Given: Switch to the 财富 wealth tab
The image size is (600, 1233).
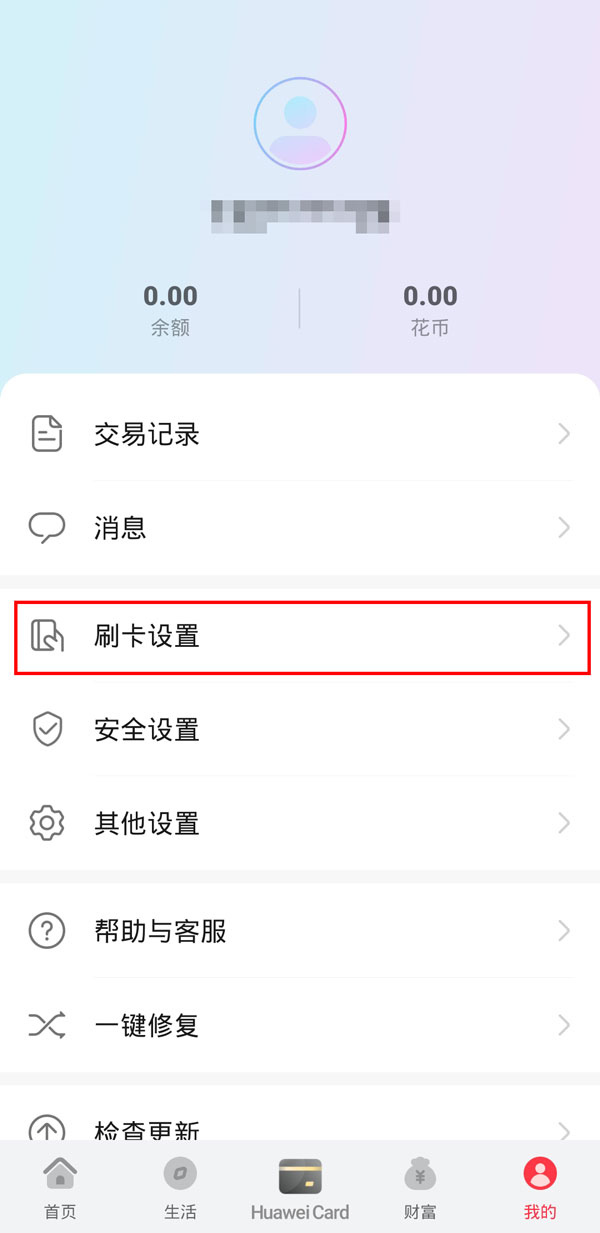Looking at the screenshot, I should click(420, 1189).
